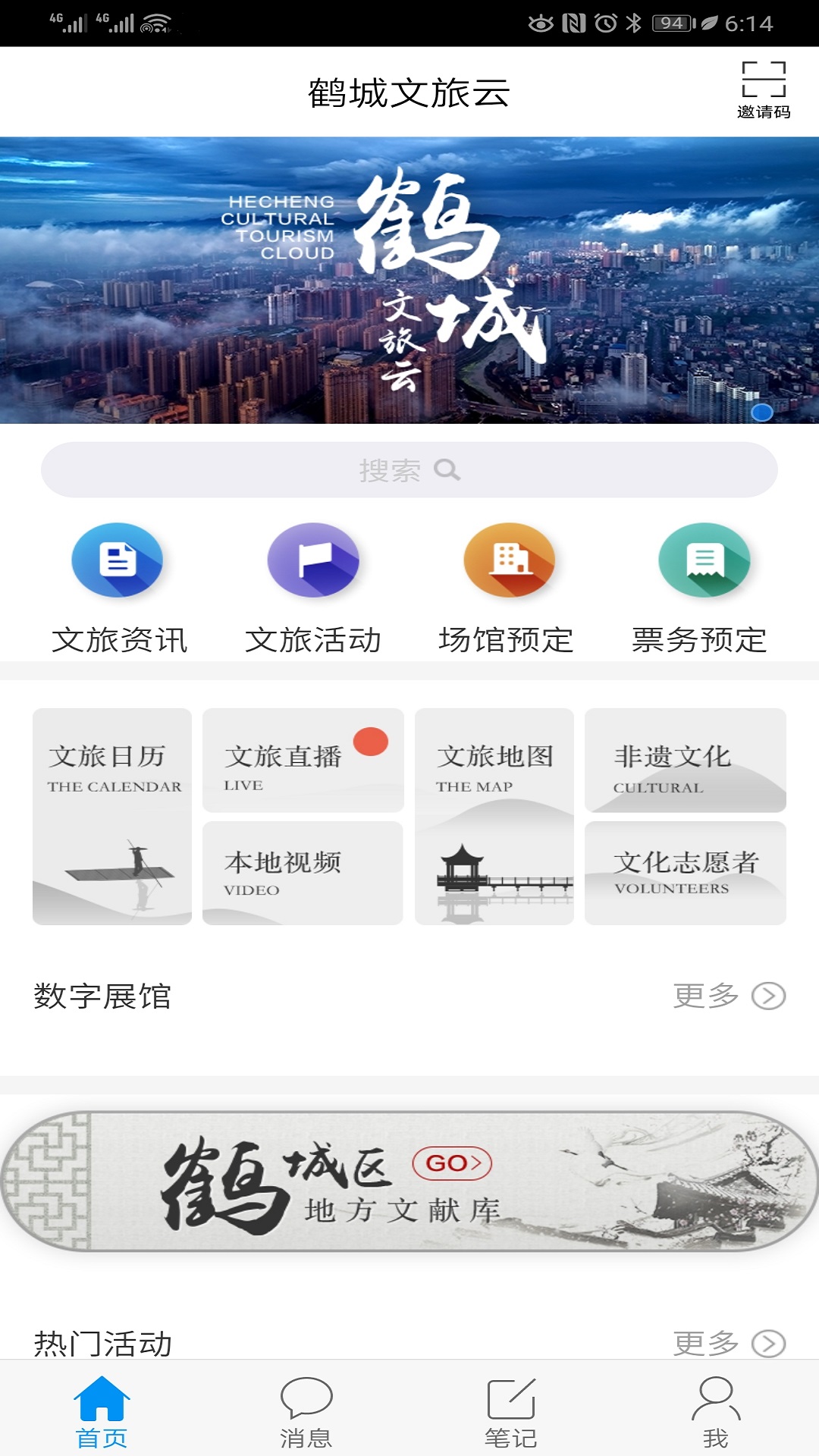Screen dimensions: 819x1456
Task: Open the 文旅日历 calendar card
Action: (112, 816)
